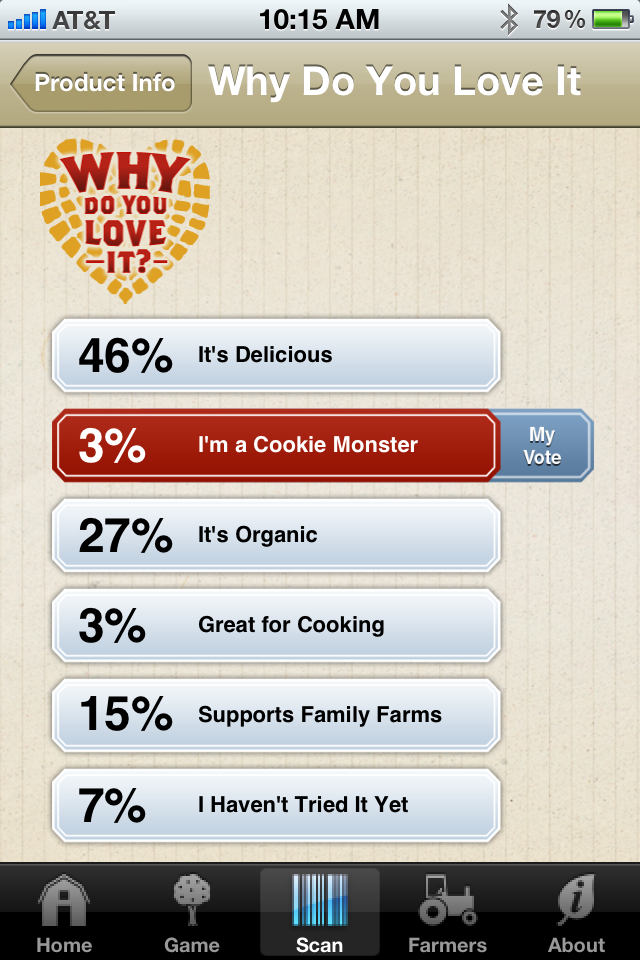Open the Game tab
This screenshot has width=640, height=960.
(192, 913)
